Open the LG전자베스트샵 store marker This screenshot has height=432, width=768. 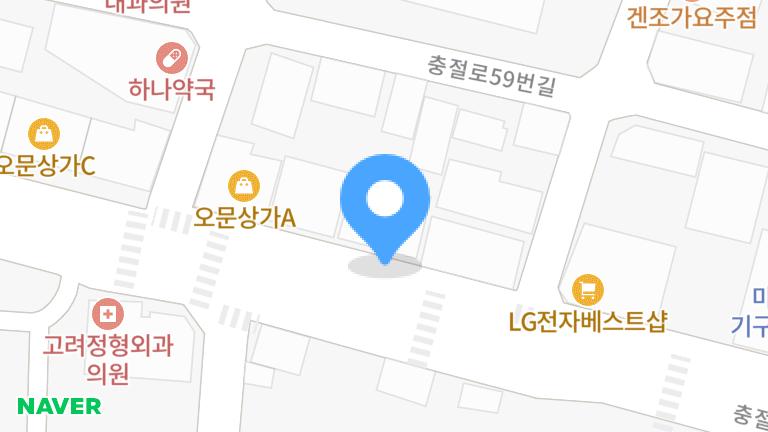coord(588,291)
